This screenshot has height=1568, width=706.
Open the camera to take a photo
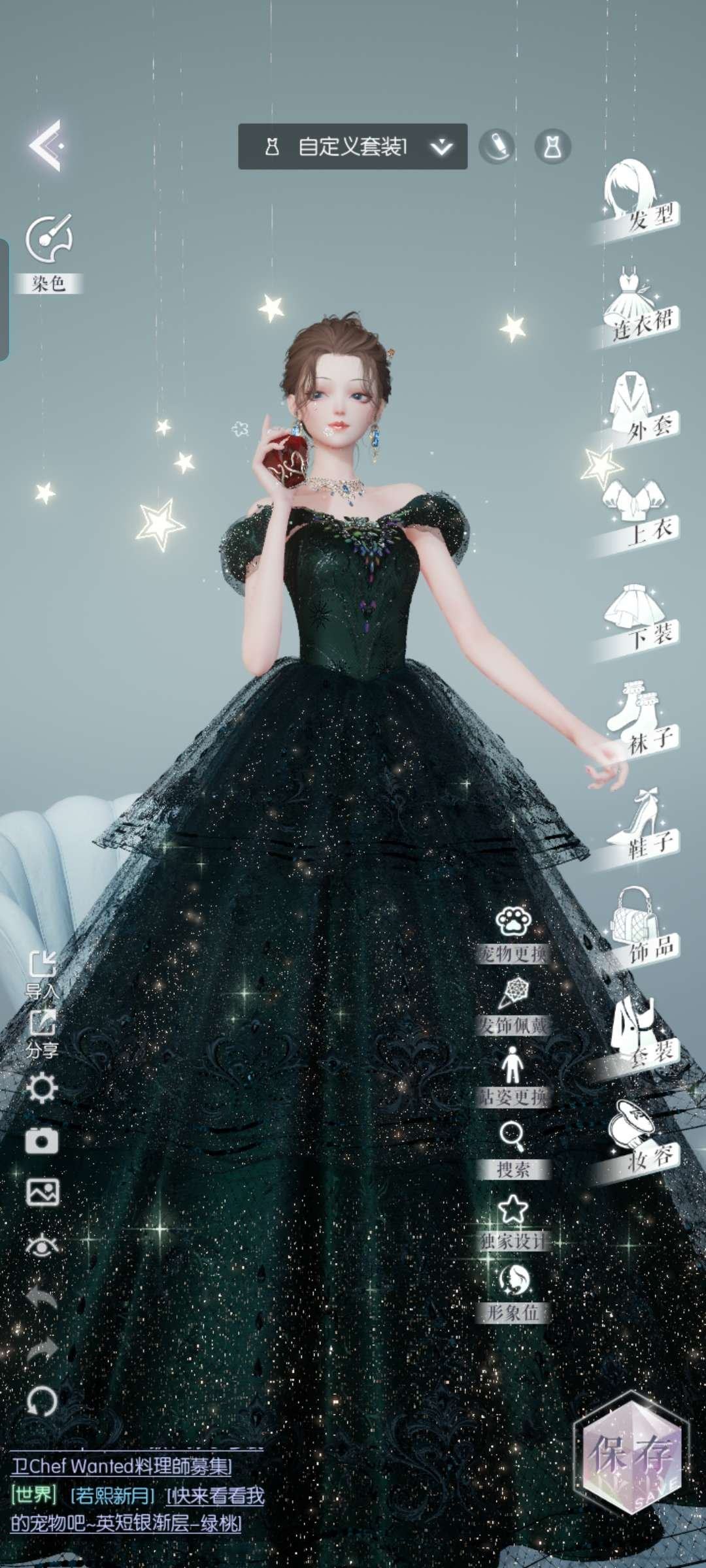(42, 1141)
